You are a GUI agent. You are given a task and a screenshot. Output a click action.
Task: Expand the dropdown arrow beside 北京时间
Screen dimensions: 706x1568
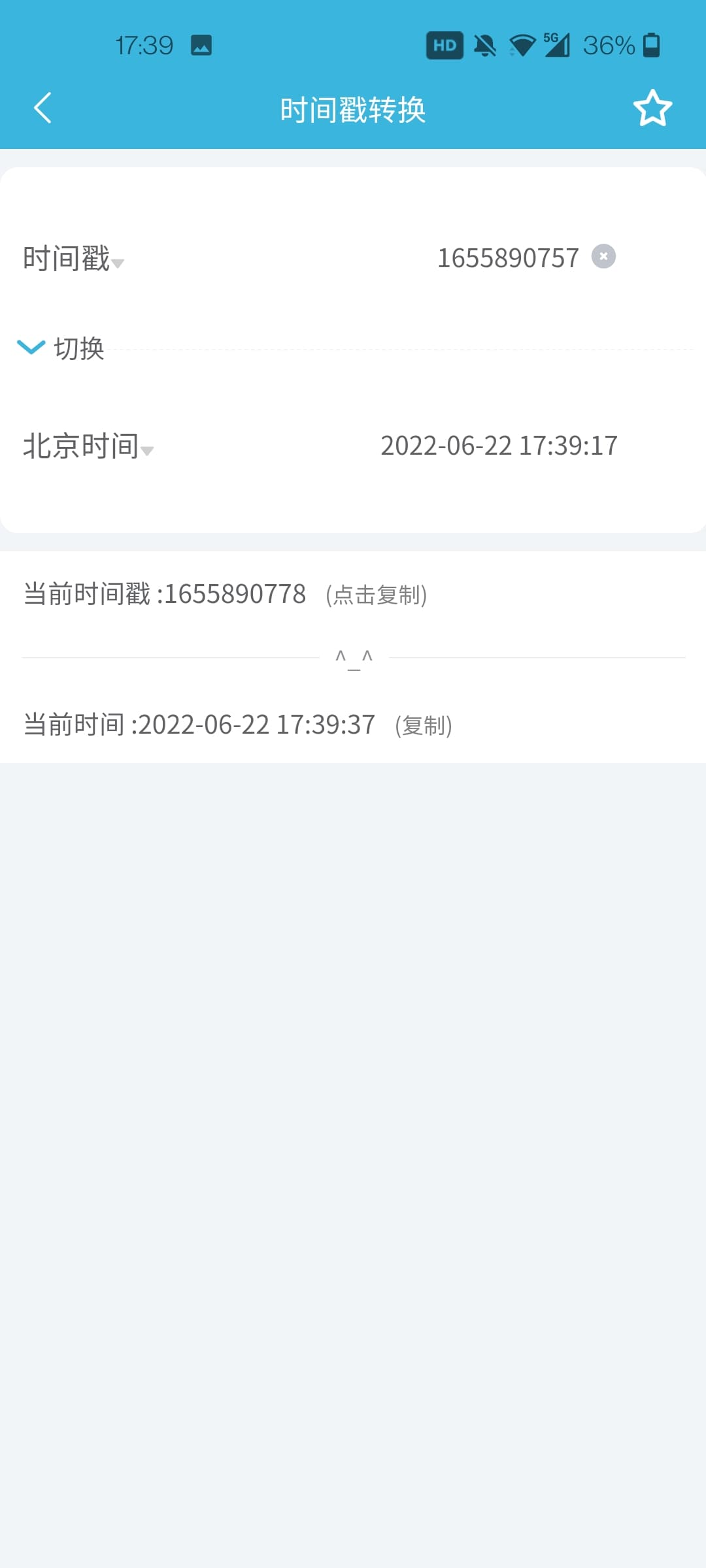149,452
